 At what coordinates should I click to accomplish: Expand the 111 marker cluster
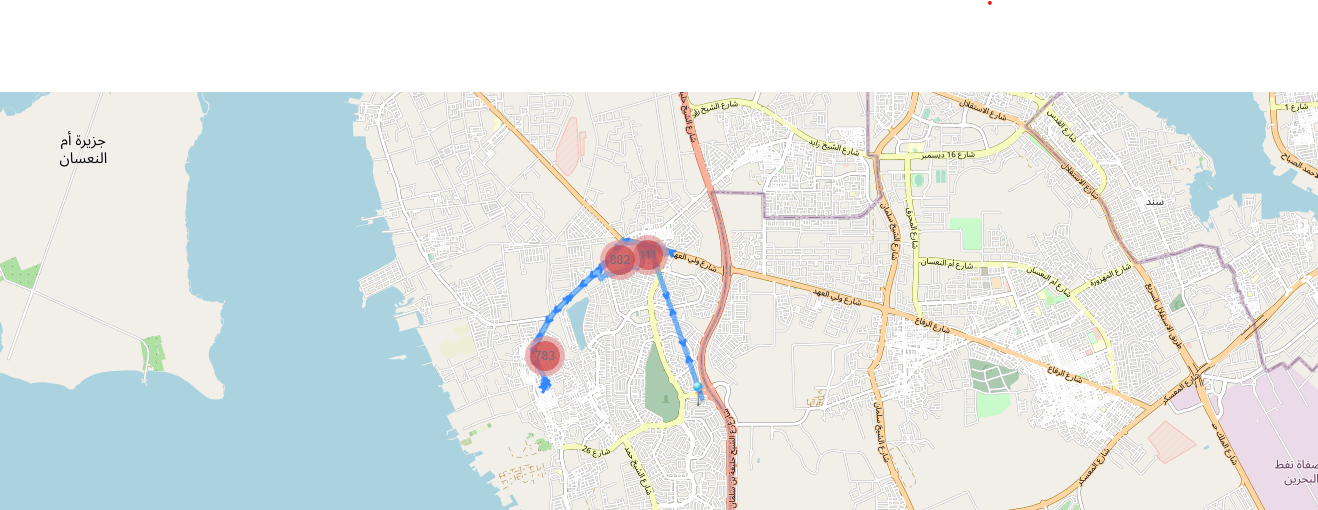click(649, 254)
